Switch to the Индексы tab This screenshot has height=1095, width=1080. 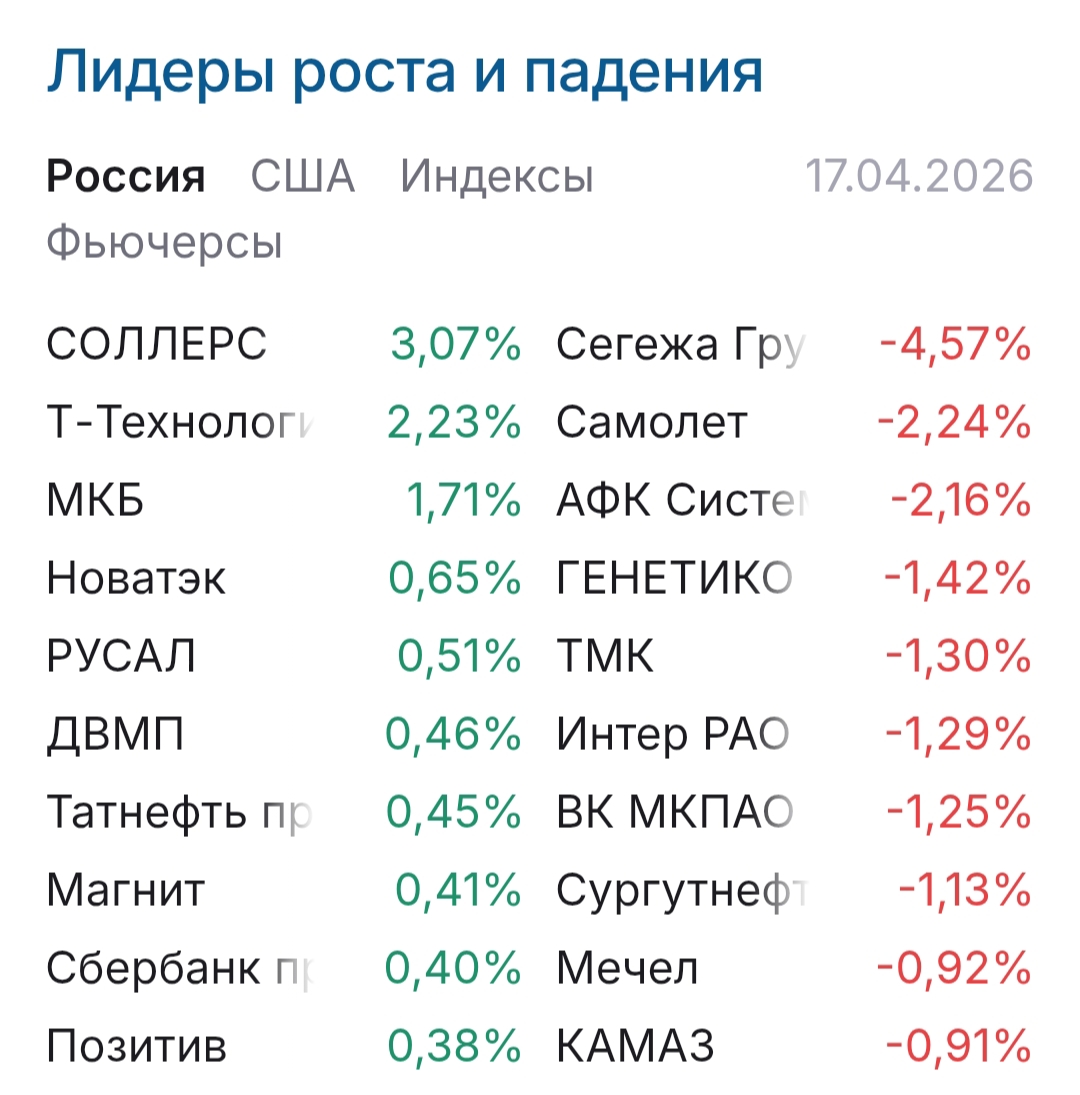point(497,177)
